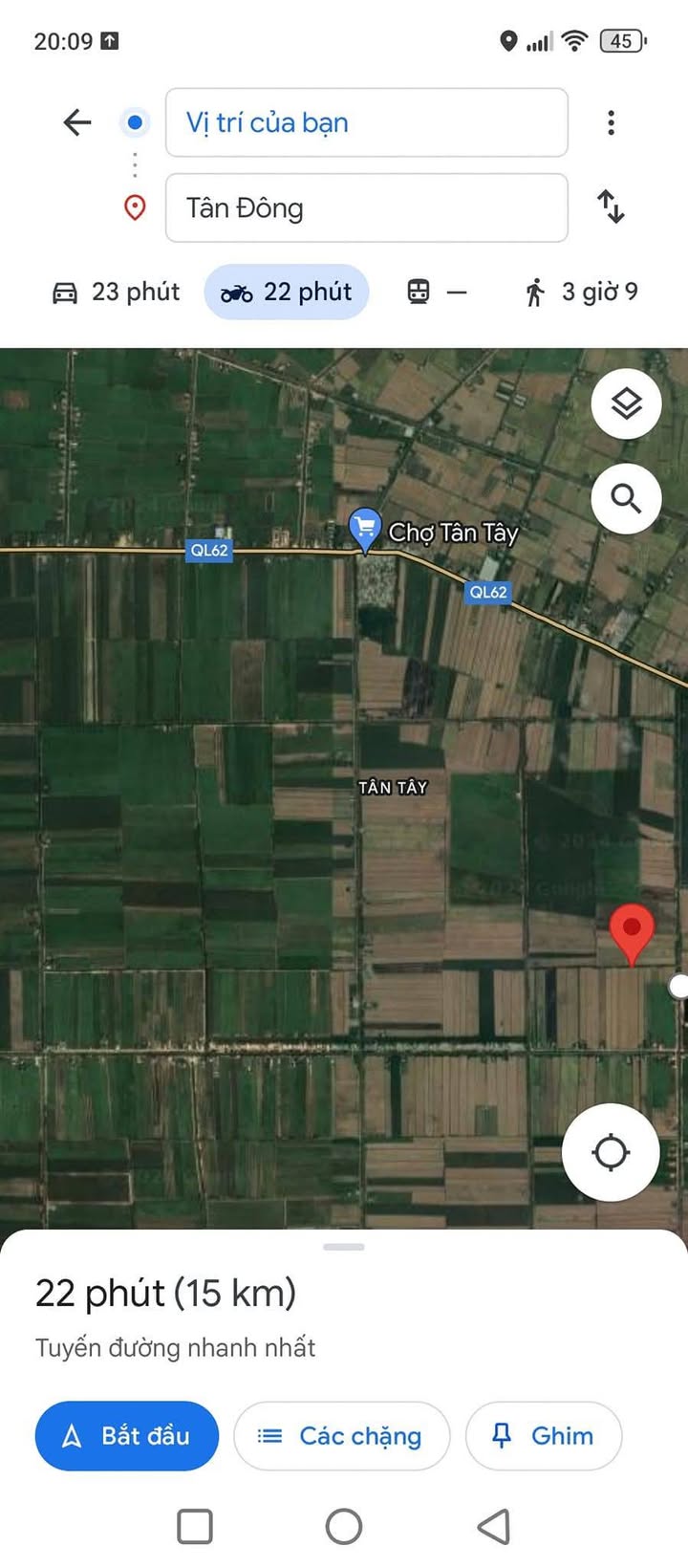The width and height of the screenshot is (688, 1568).
Task: Pin this route with Ghim
Action: point(543,1435)
